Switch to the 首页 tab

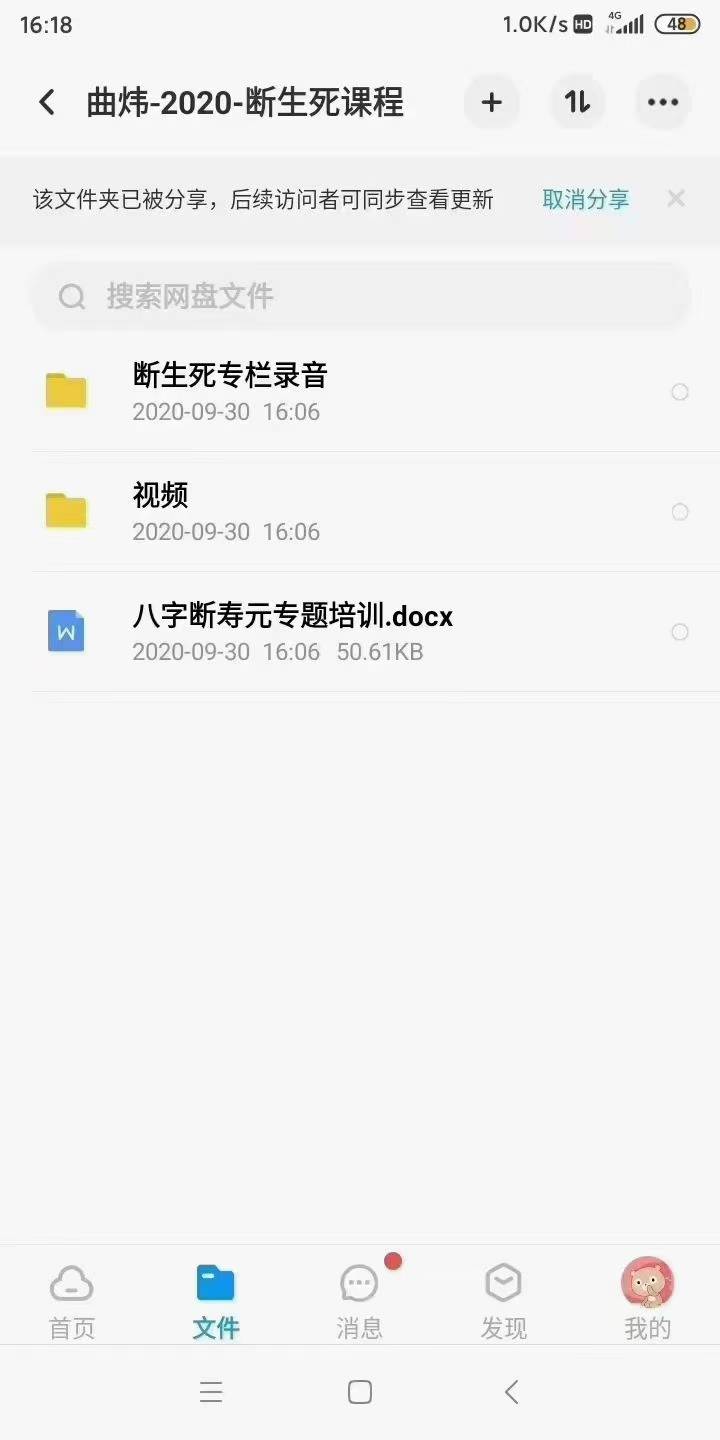pos(72,1300)
